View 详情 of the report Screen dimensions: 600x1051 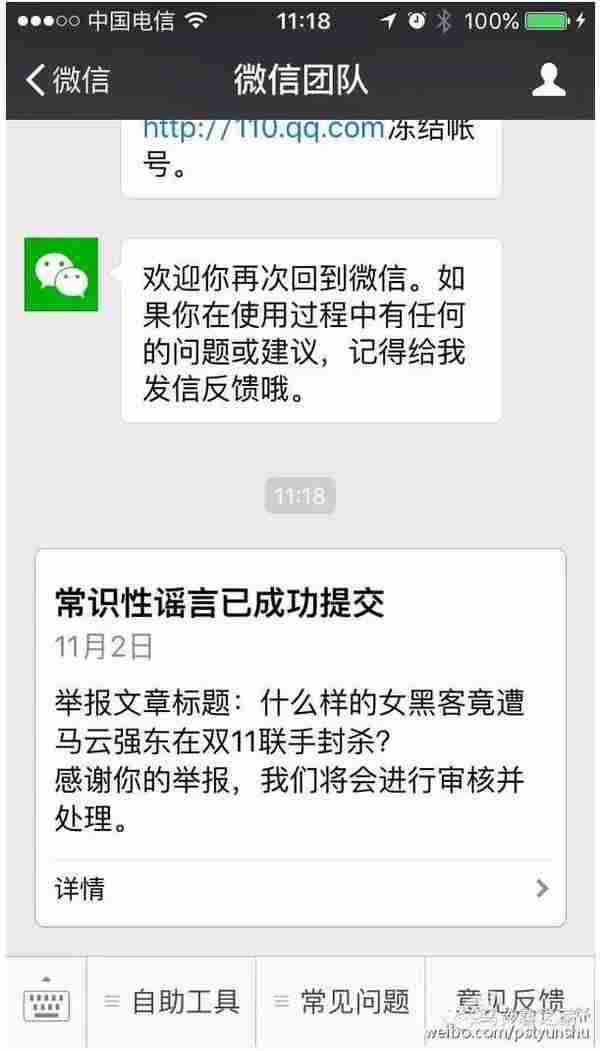pos(300,888)
